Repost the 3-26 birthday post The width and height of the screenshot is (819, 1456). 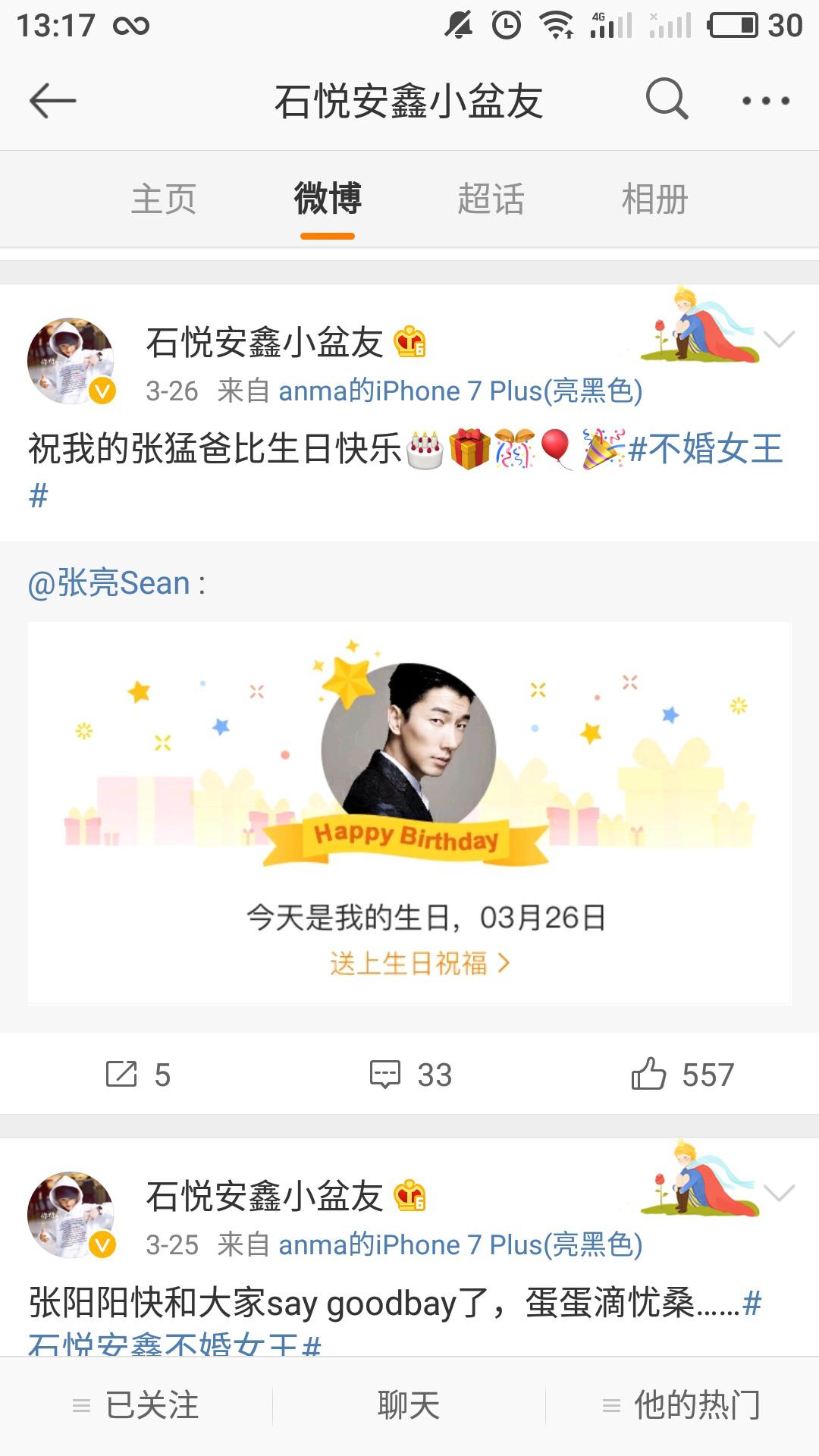[x=137, y=1075]
